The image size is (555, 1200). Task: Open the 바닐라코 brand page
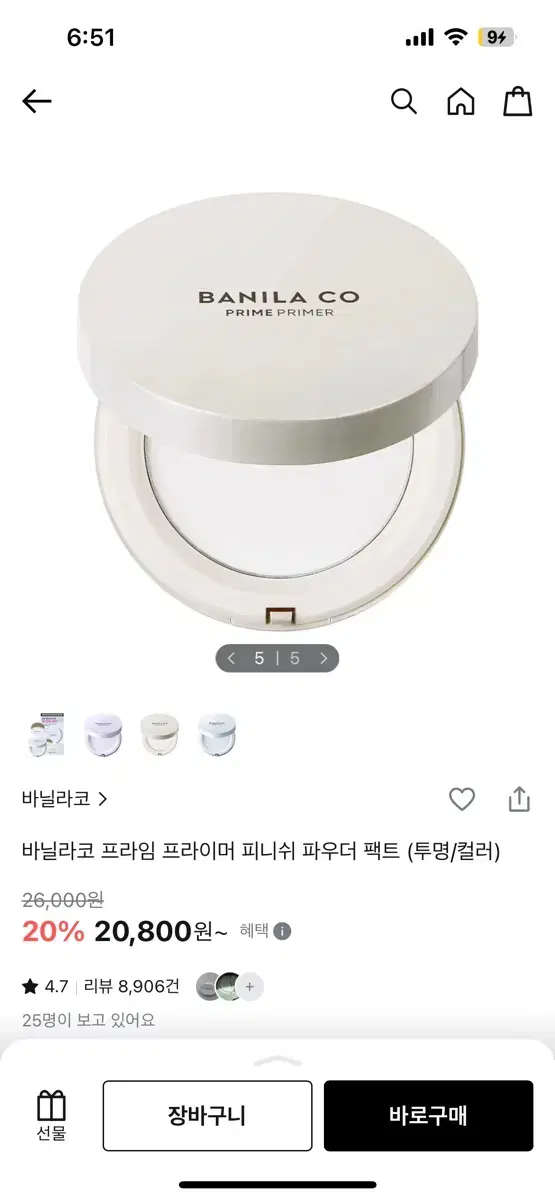[64, 799]
